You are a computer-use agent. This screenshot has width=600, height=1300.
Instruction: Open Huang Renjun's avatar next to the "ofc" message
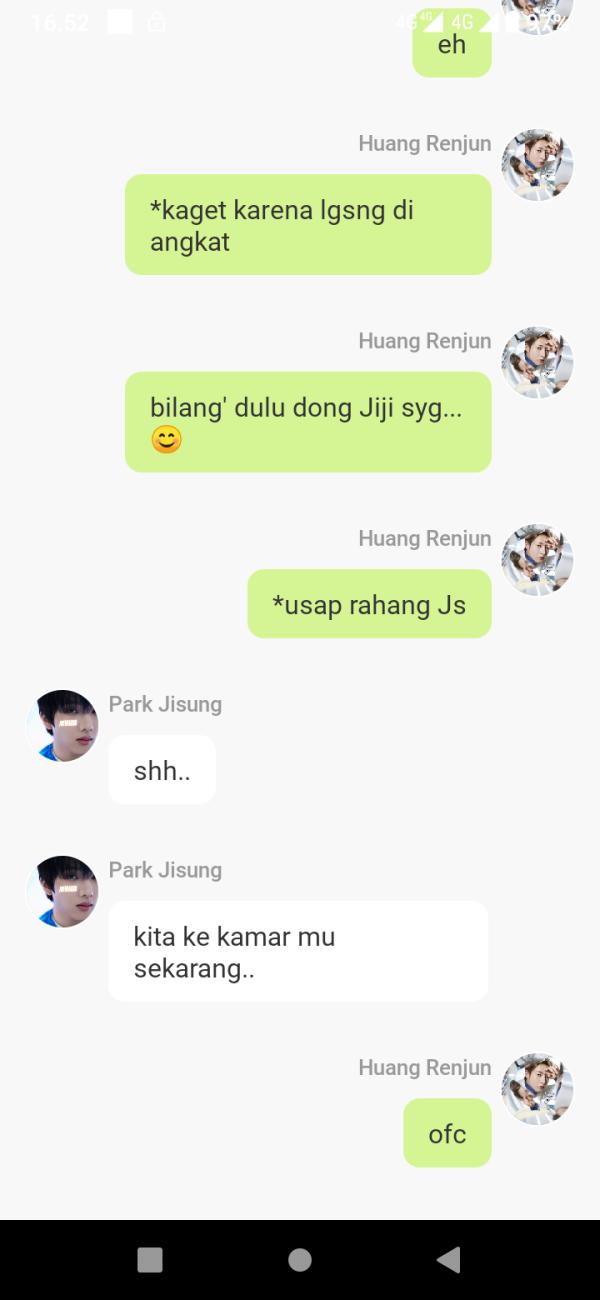(x=537, y=1089)
